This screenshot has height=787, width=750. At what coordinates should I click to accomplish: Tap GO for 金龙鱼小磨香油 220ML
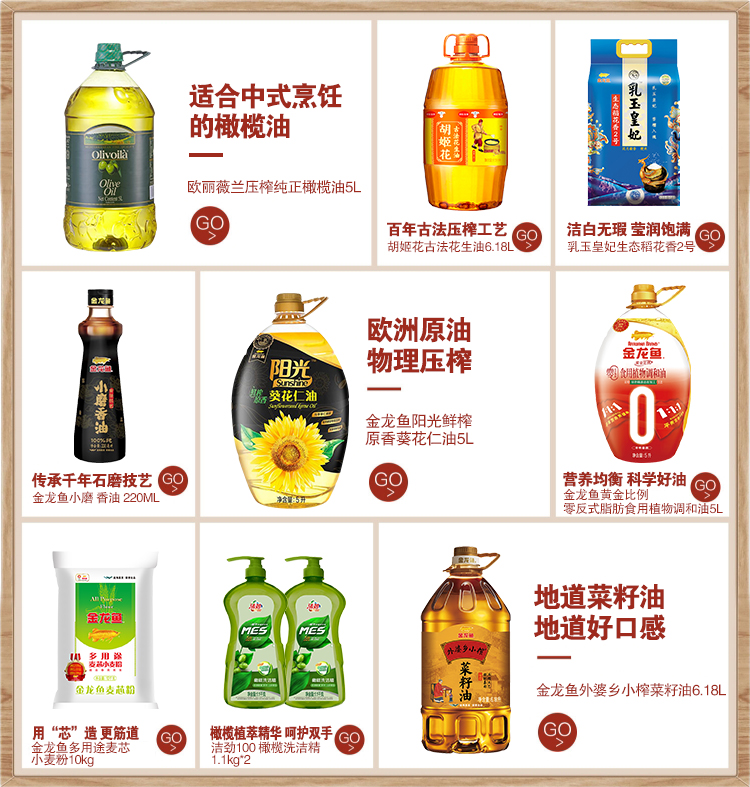173,482
